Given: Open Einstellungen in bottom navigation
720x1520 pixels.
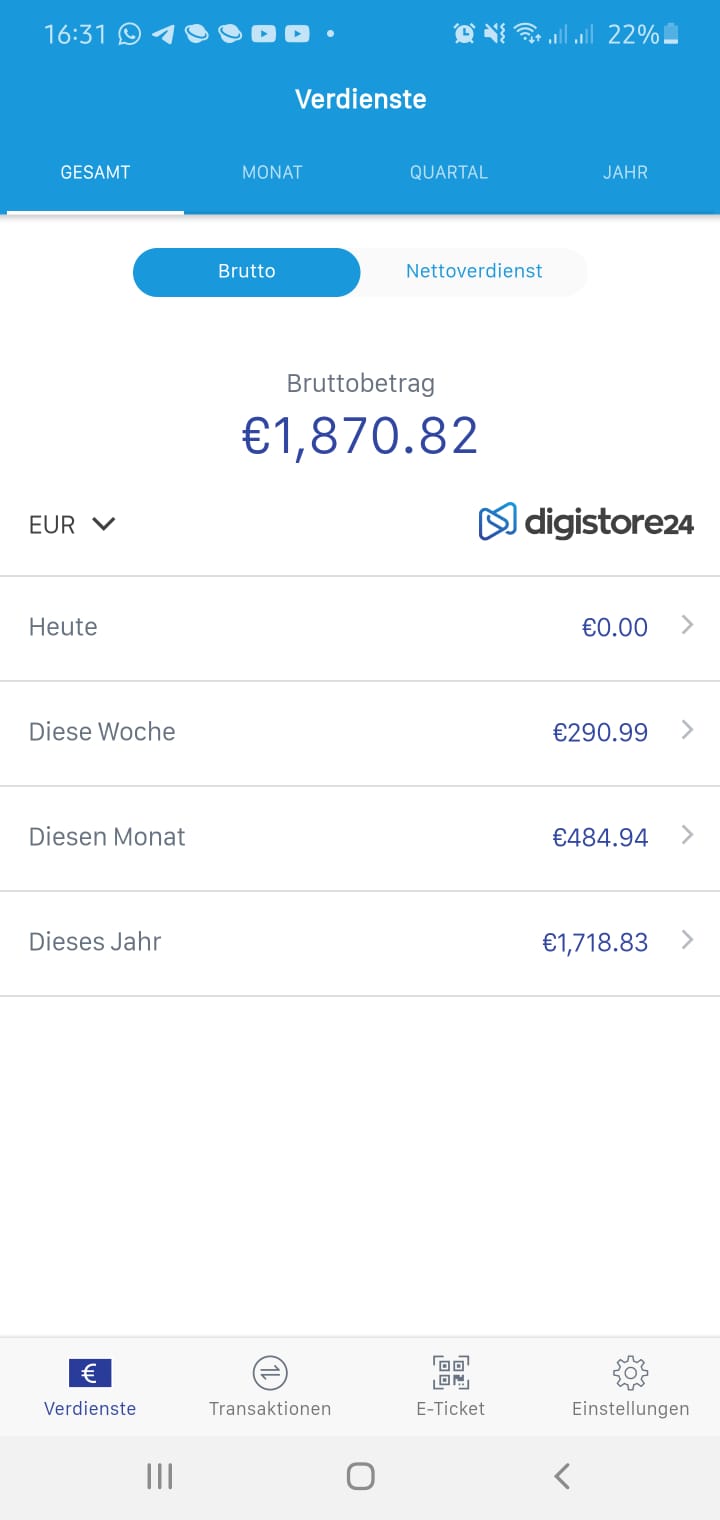Looking at the screenshot, I should click(x=630, y=1387).
